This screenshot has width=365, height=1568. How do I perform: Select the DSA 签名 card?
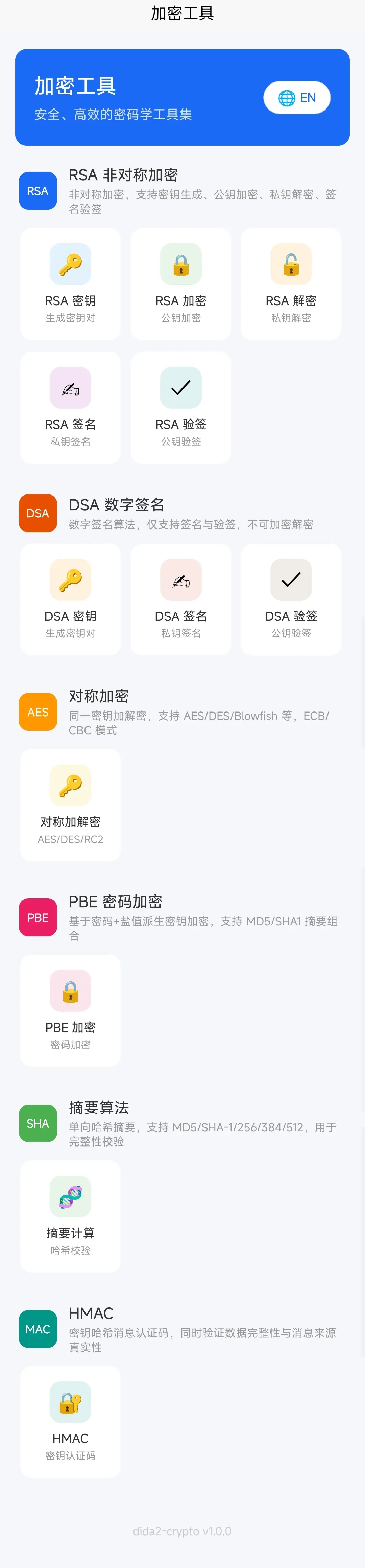(x=181, y=599)
